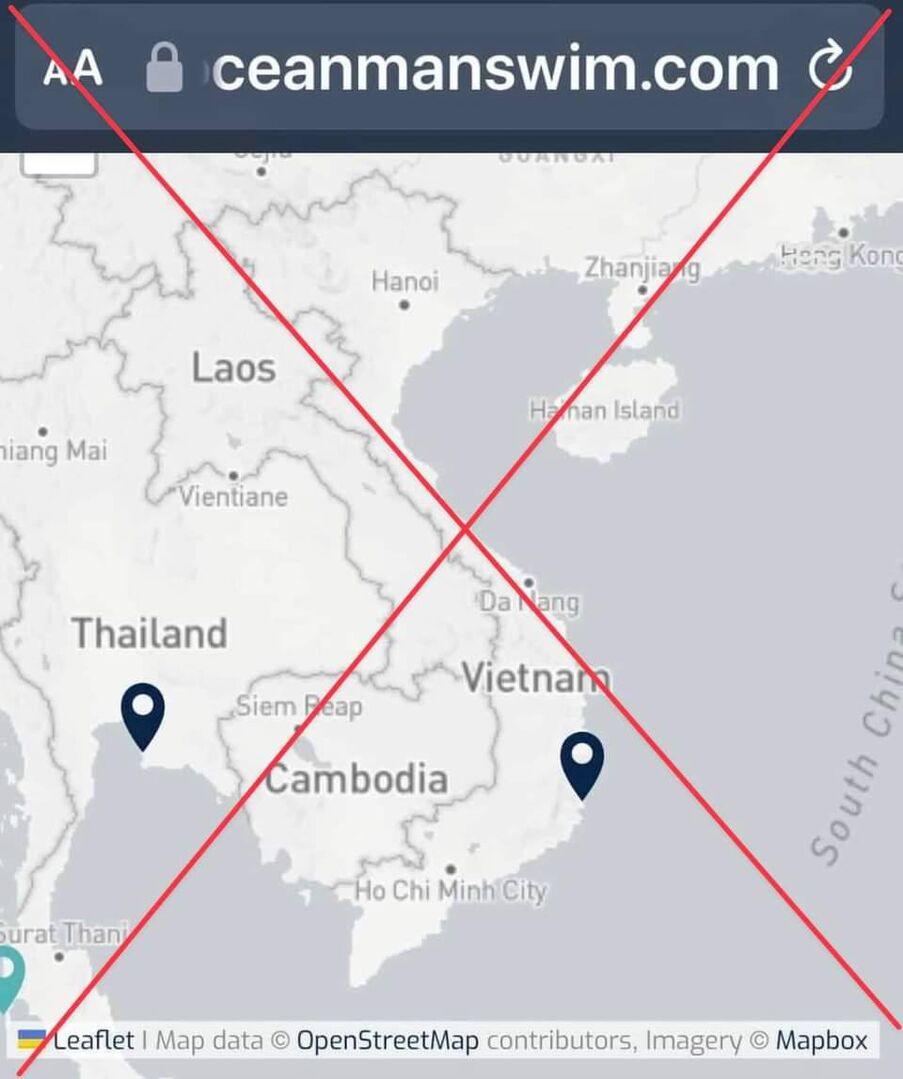Select the map pin on Vietnam's coast
The image size is (903, 1079).
point(581,761)
